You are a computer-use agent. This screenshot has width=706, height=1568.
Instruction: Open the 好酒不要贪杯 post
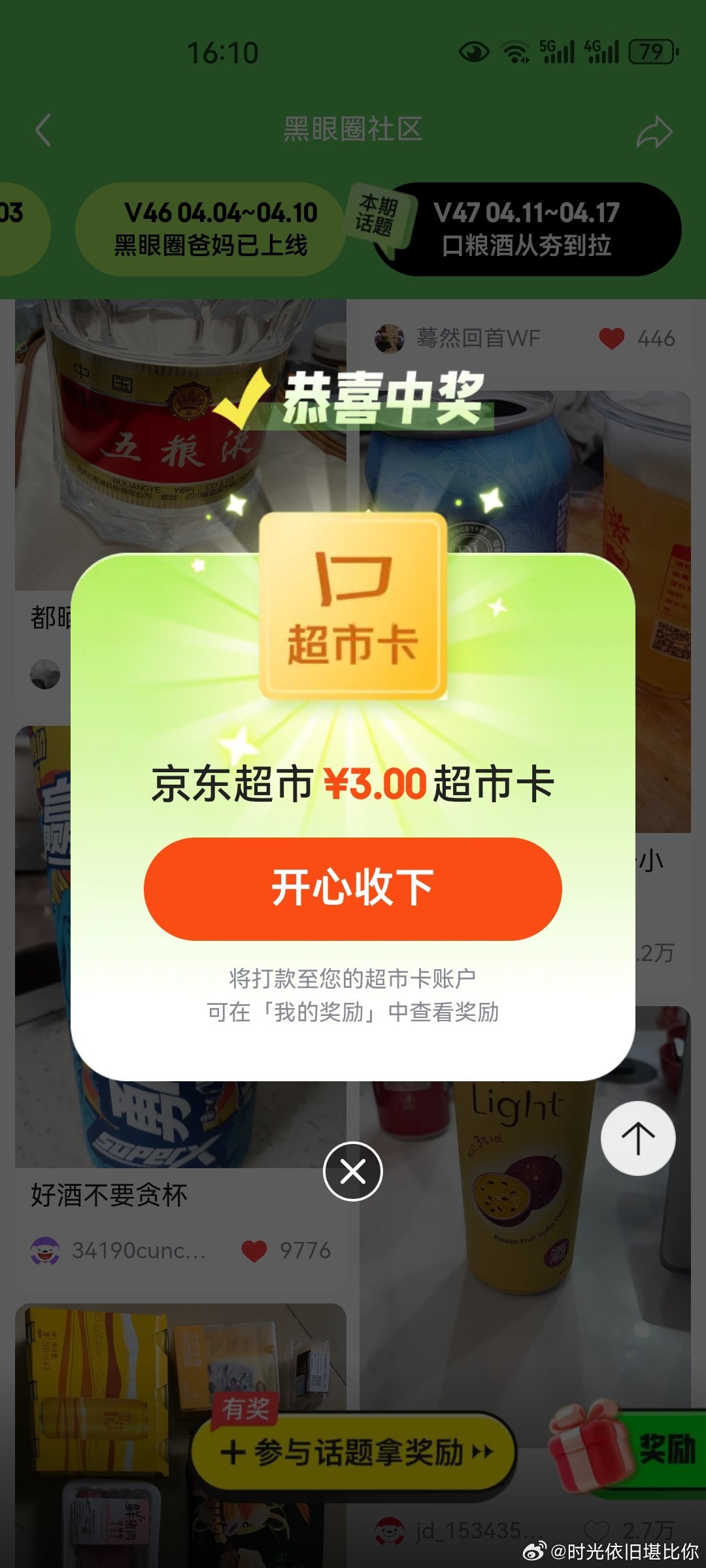tap(109, 1195)
